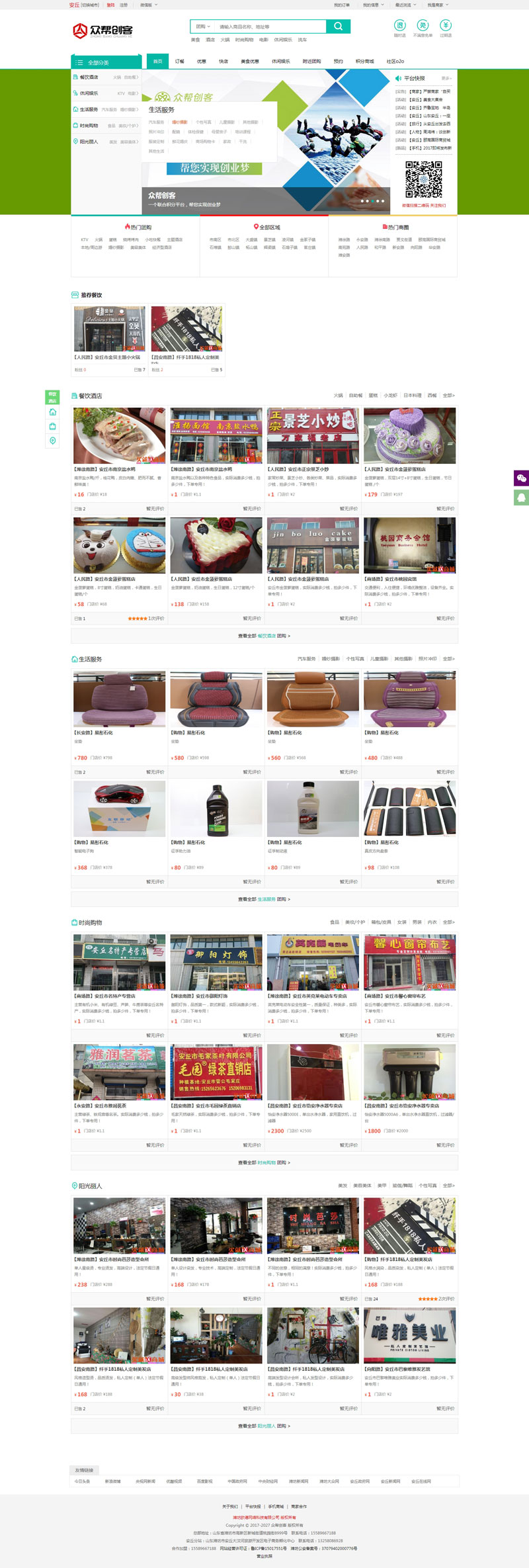Tap the search magnifier button

click(x=338, y=26)
